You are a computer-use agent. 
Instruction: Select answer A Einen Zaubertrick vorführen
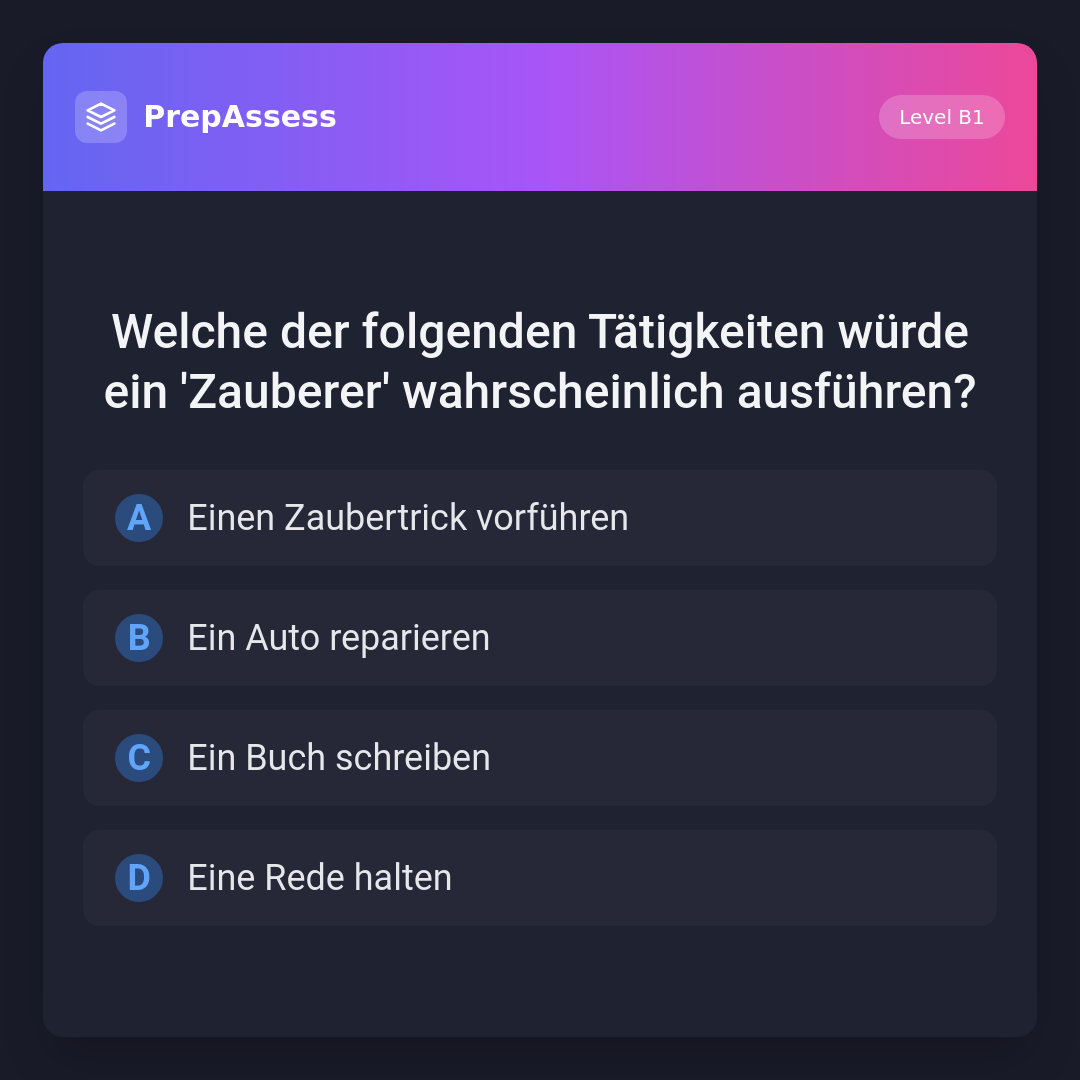pos(540,518)
